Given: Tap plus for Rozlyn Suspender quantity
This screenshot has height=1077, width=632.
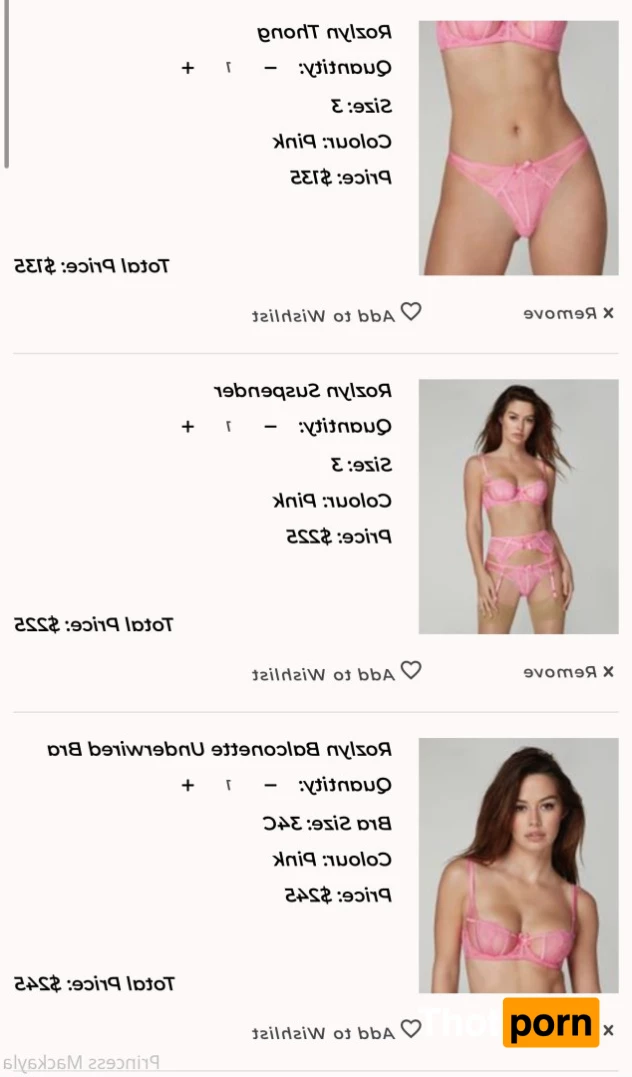Looking at the screenshot, I should (x=187, y=427).
